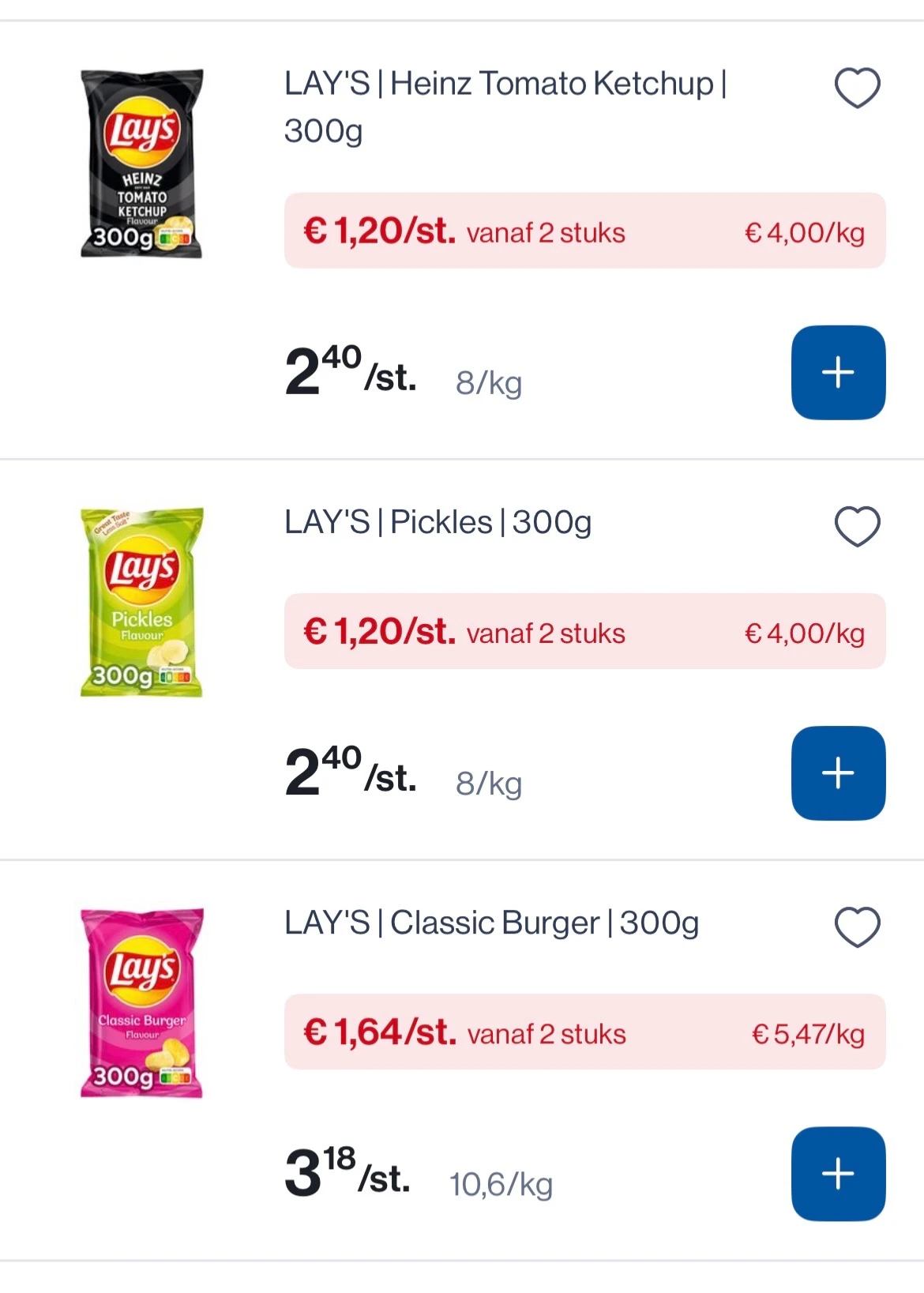Add Heinz Tomato Ketchup chips to cart
Screen dimensions: 924x1293
coord(838,372)
